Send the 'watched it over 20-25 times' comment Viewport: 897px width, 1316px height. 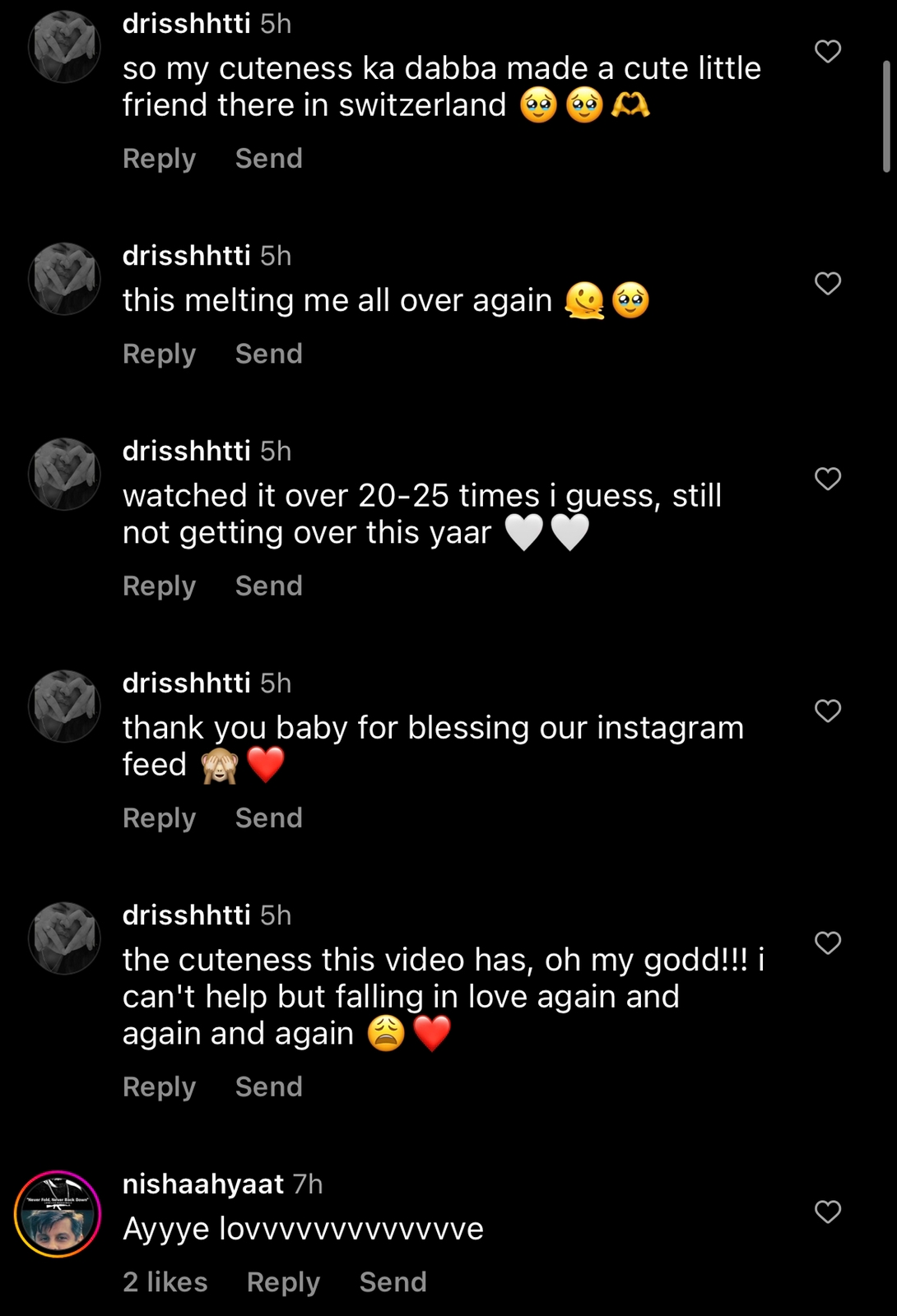click(x=268, y=586)
